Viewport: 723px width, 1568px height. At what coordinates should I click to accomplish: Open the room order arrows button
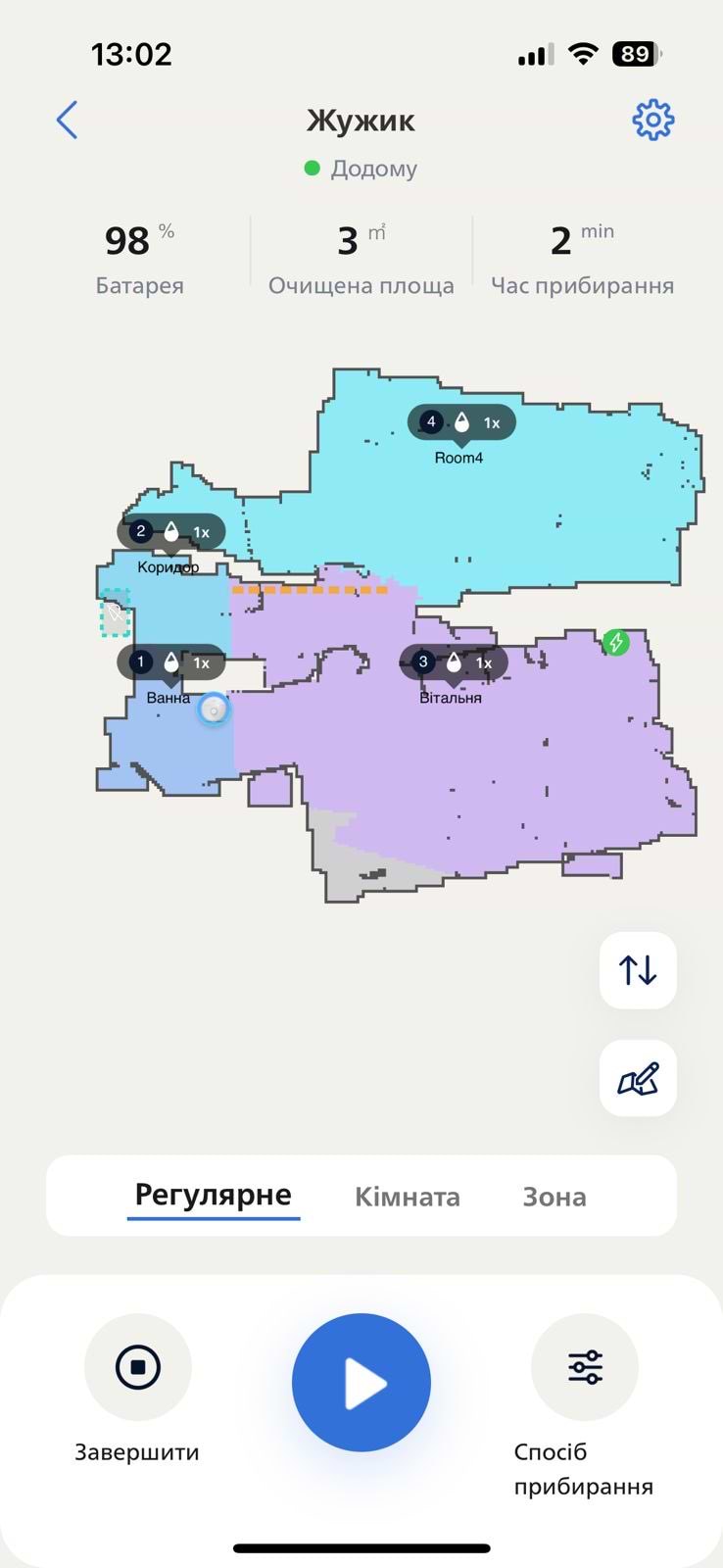tap(638, 970)
